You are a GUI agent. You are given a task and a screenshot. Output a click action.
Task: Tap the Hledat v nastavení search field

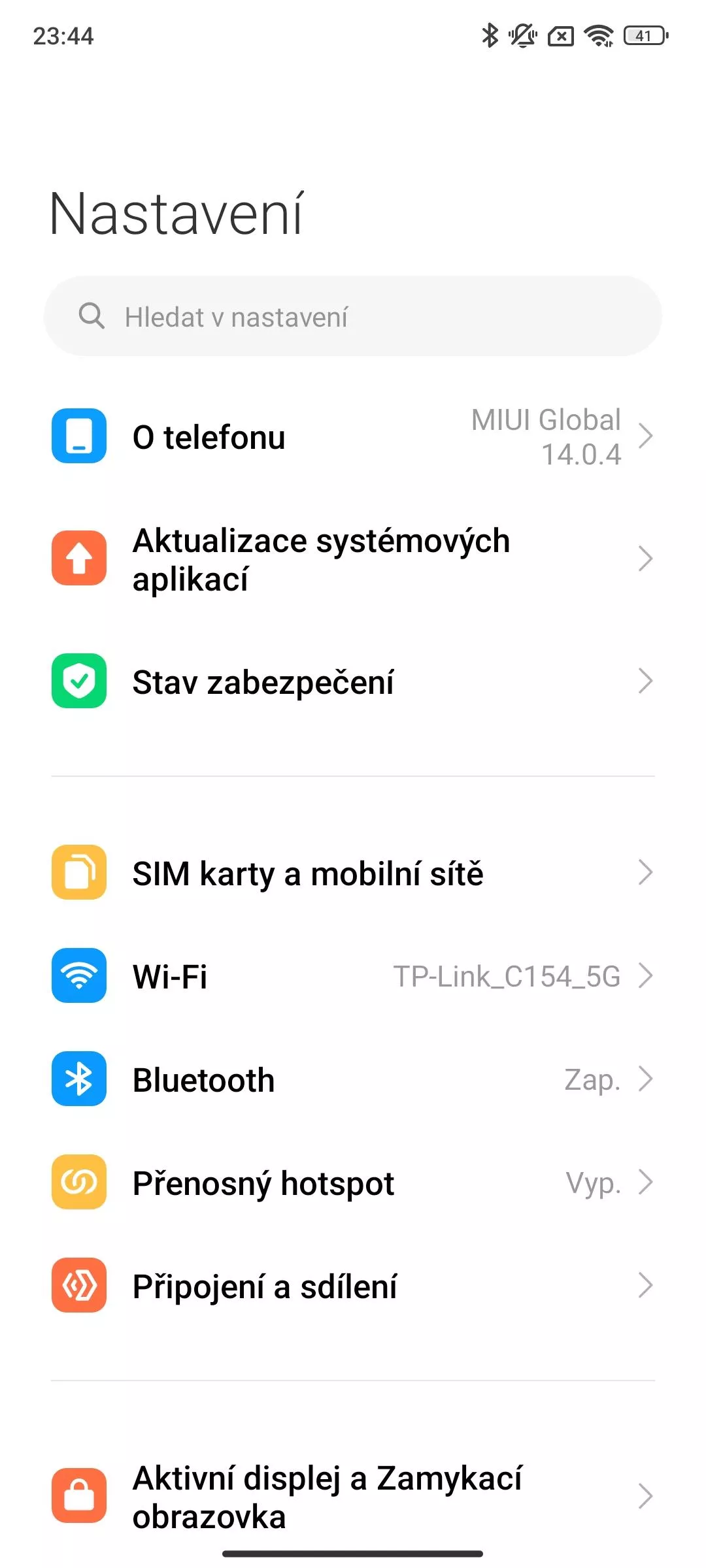(x=353, y=316)
